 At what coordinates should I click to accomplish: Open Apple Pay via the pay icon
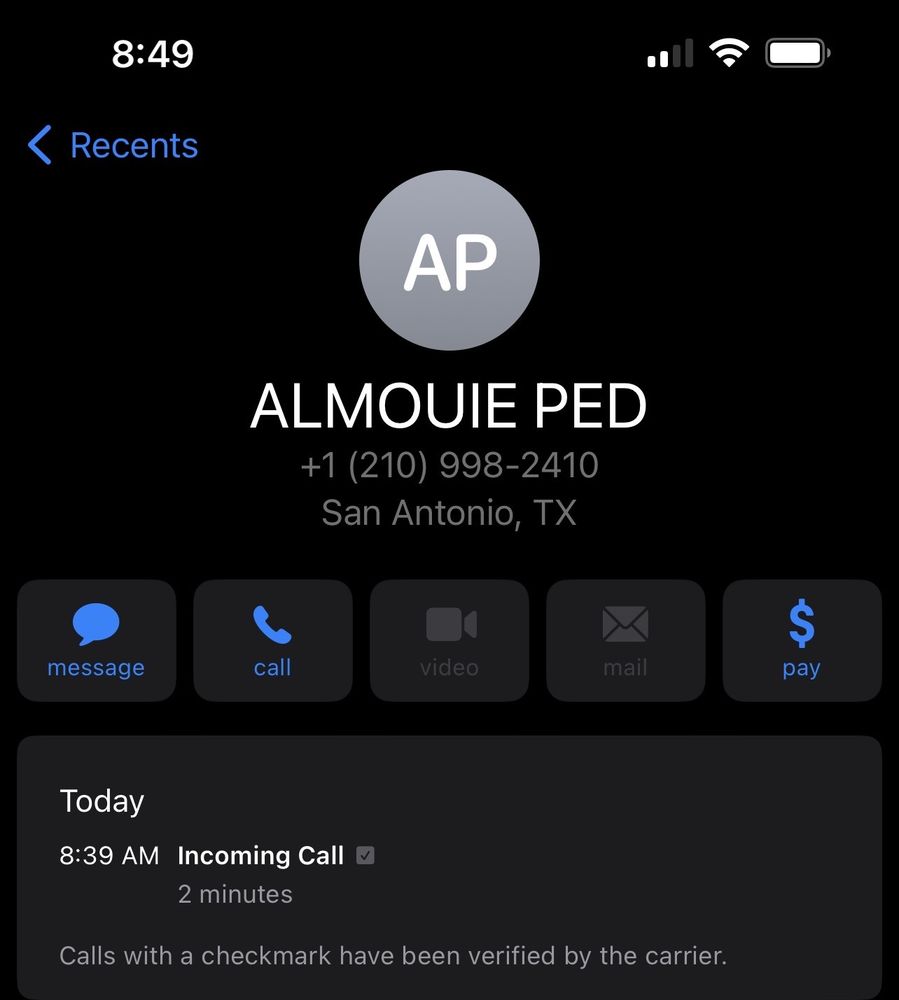point(801,640)
